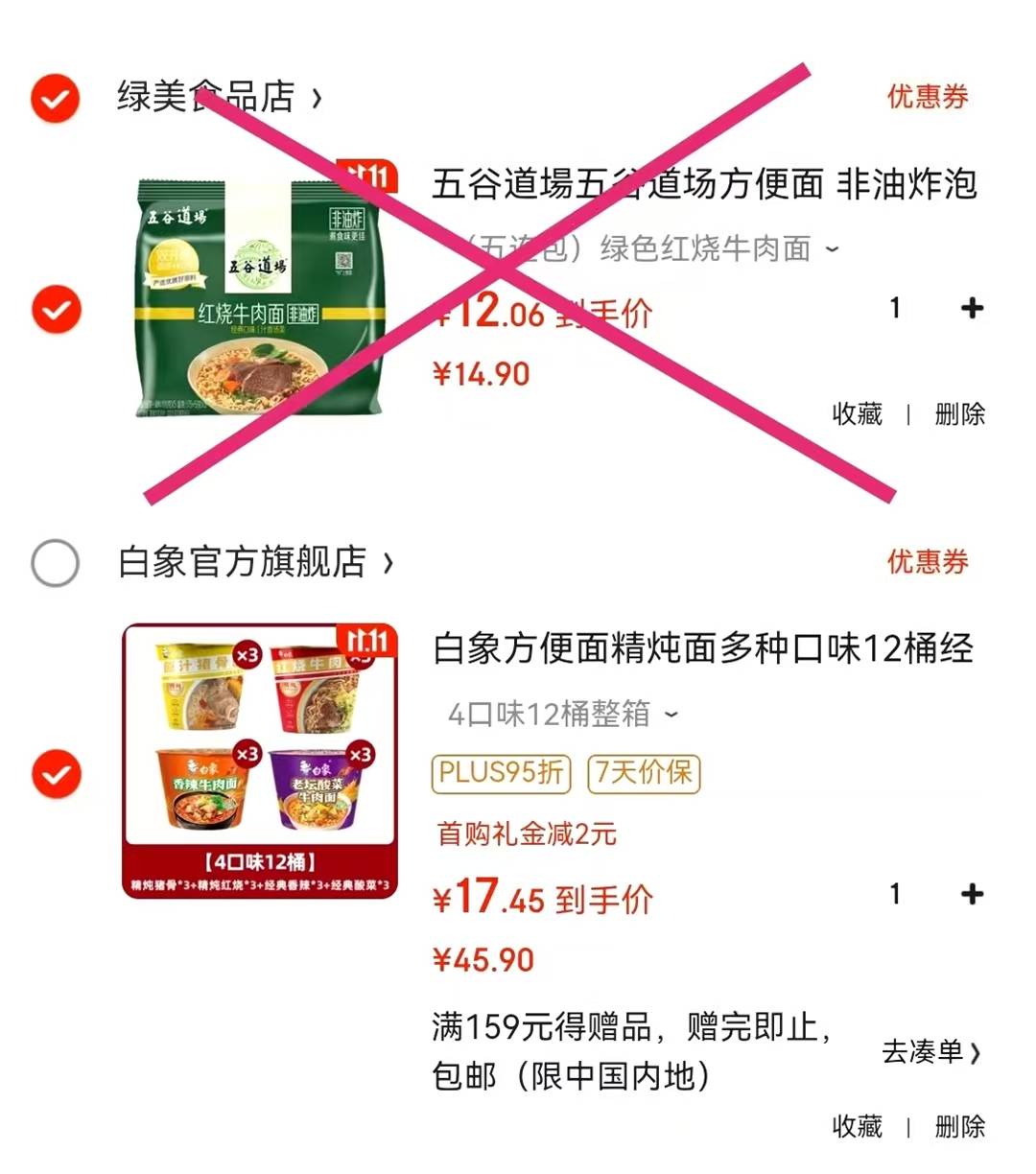
Task: Save 白象 noodles to favorites via 收藏
Action: coord(857,1126)
